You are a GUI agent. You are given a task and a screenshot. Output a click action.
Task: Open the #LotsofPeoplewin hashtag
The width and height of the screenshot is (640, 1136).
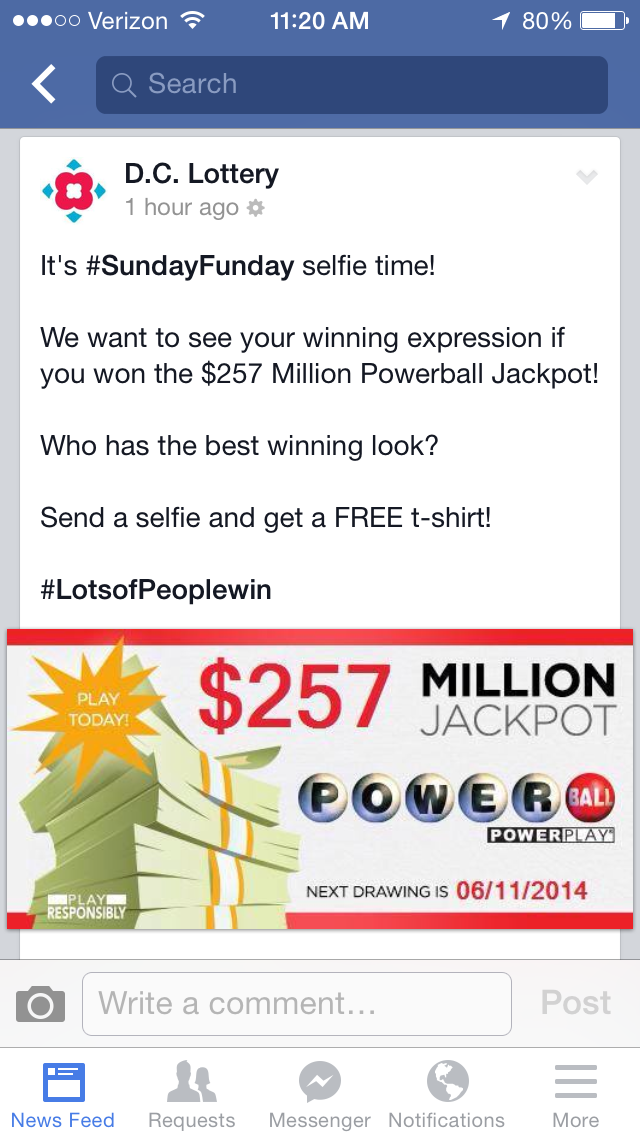tap(156, 589)
